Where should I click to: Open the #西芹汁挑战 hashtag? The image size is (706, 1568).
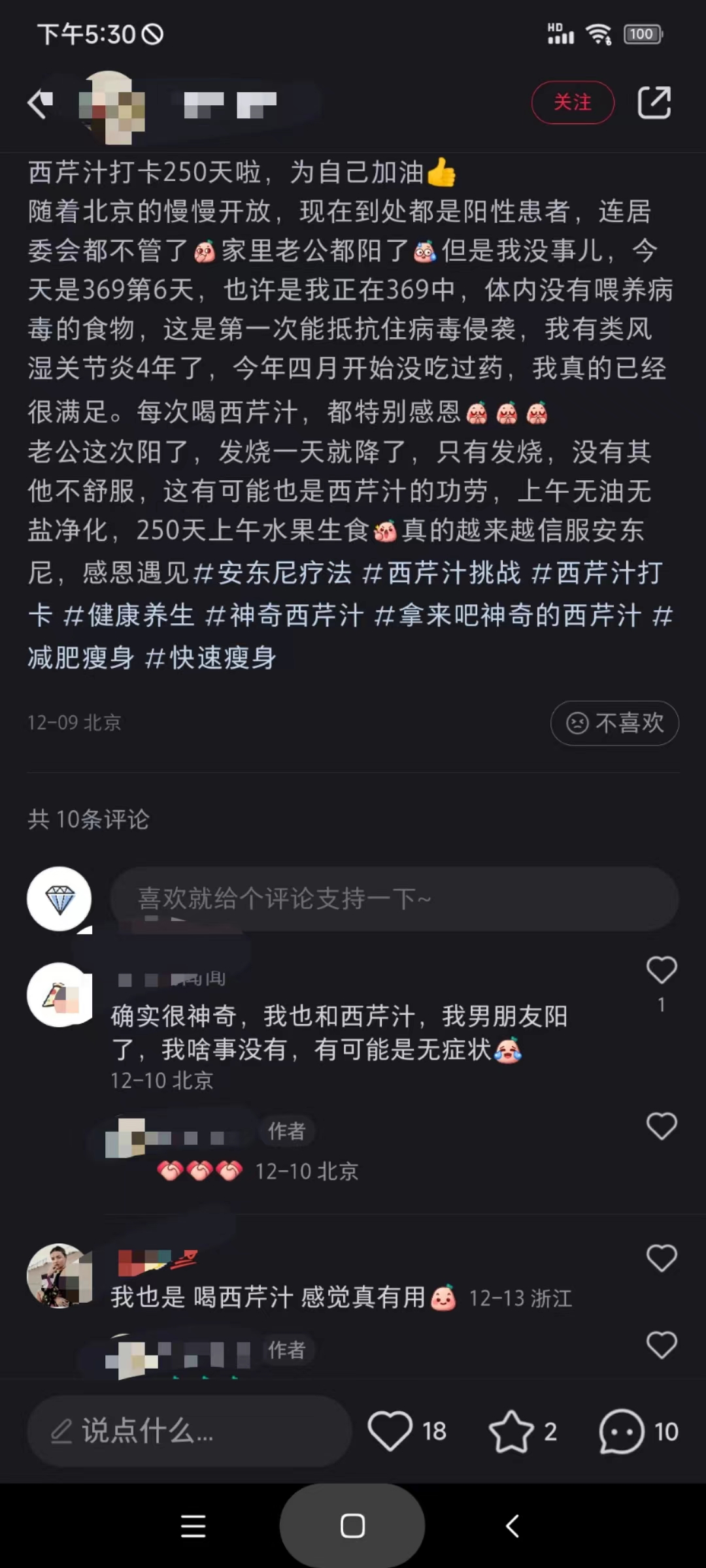[x=442, y=573]
